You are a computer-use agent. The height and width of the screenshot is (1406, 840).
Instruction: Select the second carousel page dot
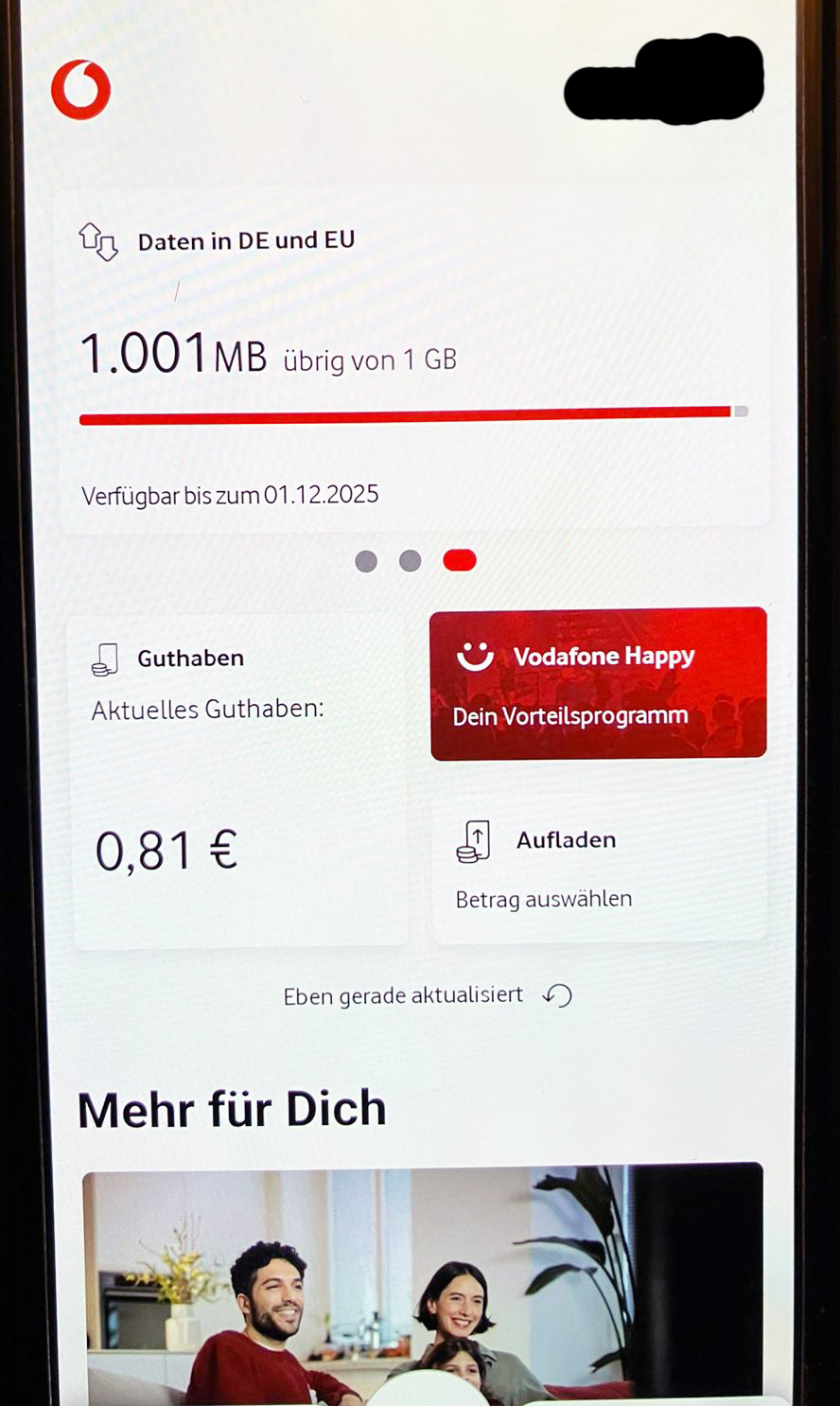pos(410,561)
